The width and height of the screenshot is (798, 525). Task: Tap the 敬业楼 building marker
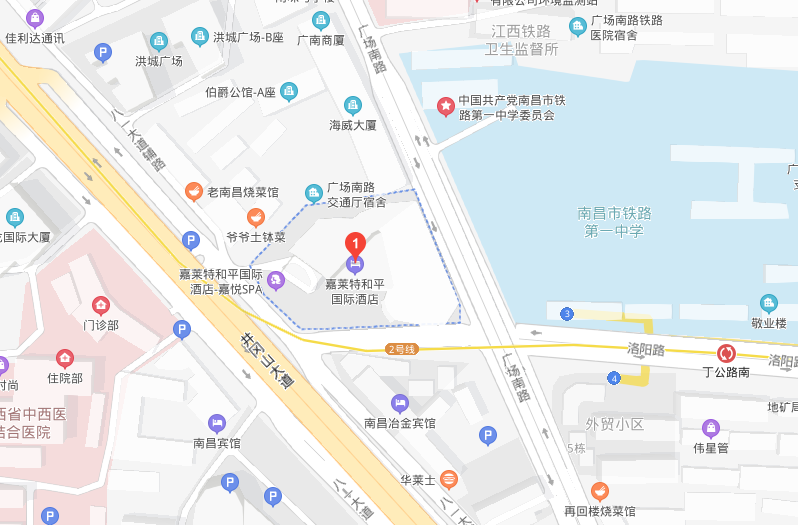[768, 303]
